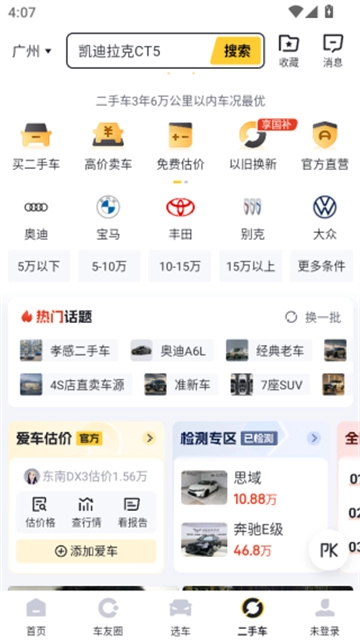Select the 宝马 brand
This screenshot has width=360, height=640.
(x=108, y=218)
